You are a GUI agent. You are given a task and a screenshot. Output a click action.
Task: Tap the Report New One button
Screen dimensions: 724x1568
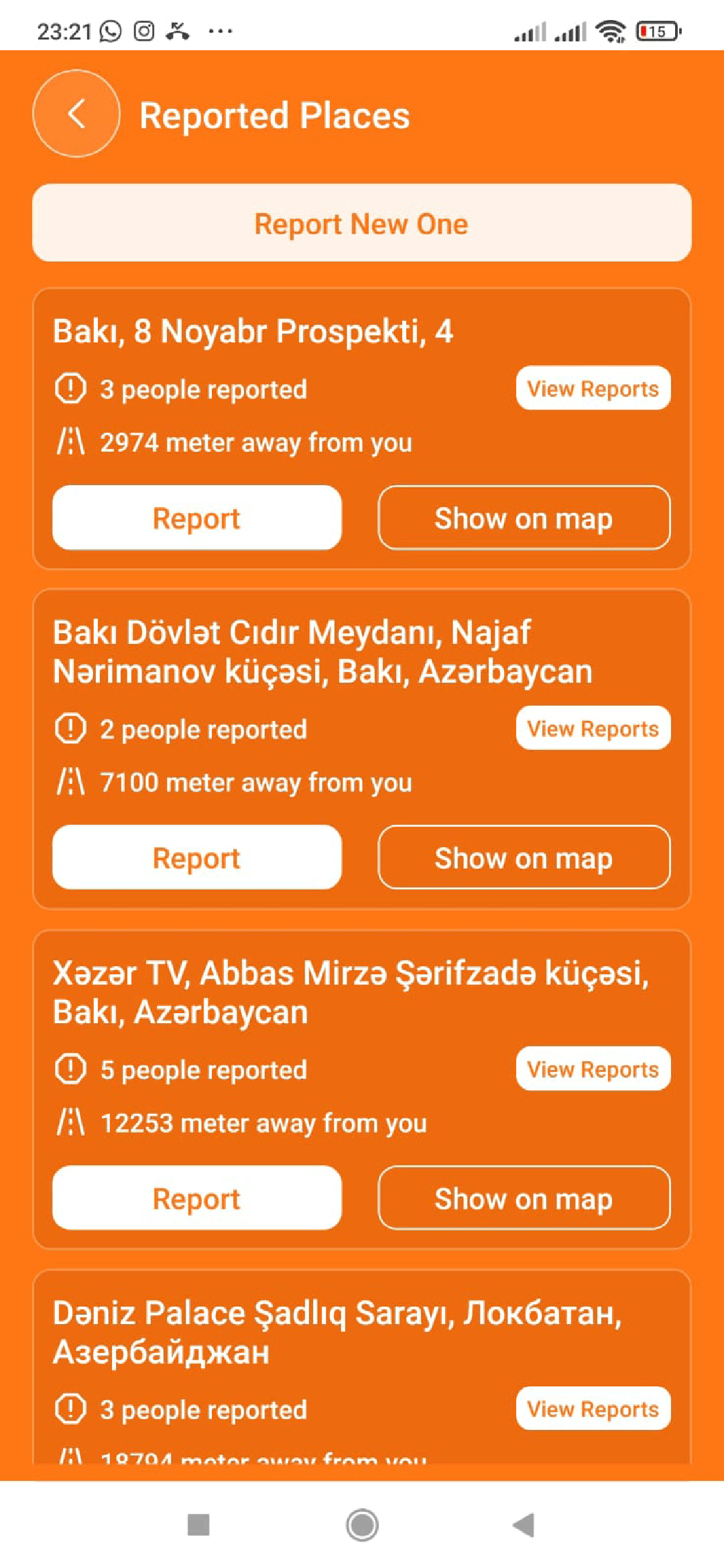click(362, 223)
